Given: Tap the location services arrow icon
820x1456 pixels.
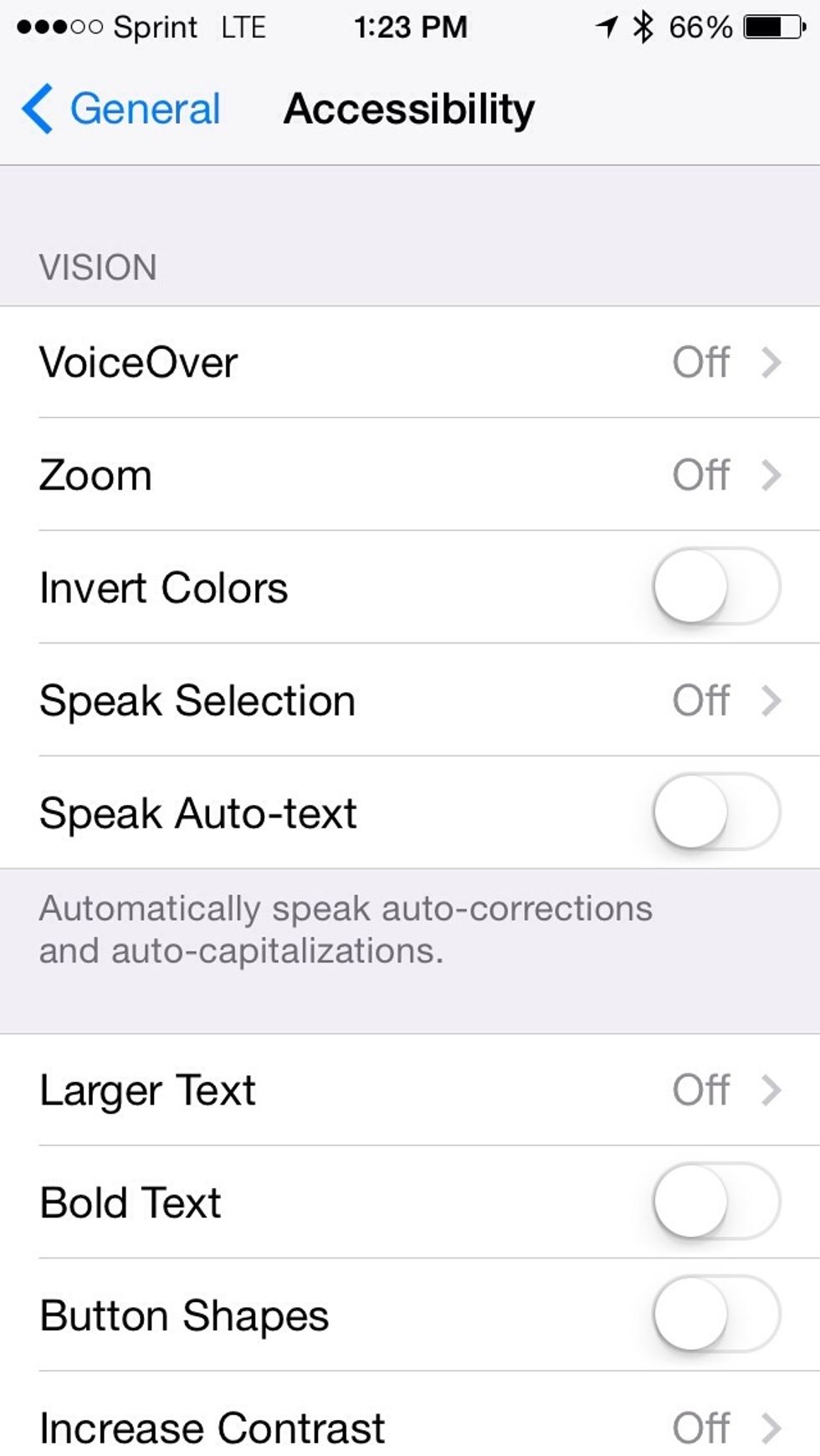Looking at the screenshot, I should point(607,27).
